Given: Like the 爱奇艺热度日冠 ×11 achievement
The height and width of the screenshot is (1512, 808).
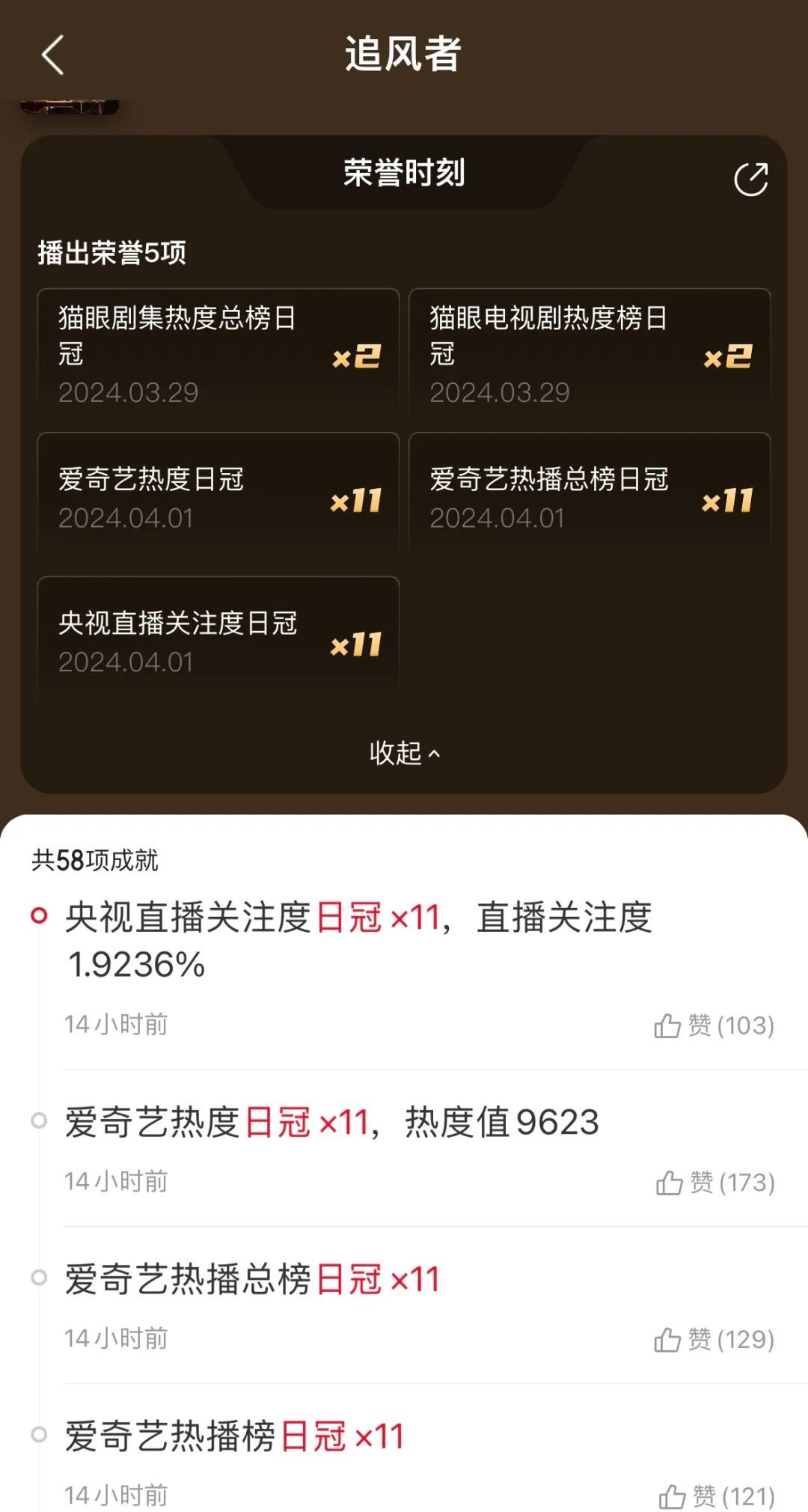Looking at the screenshot, I should (x=714, y=1183).
